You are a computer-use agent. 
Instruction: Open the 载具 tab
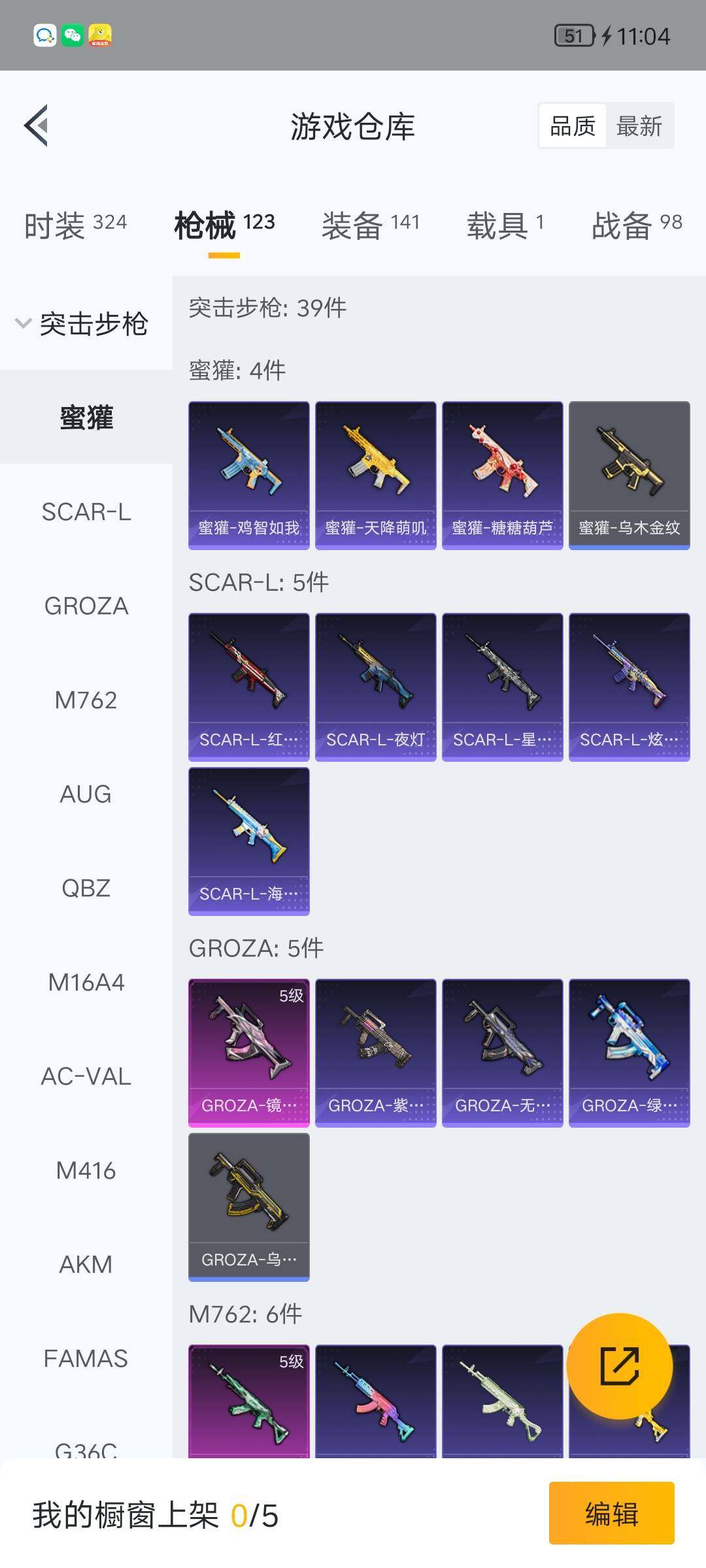pos(505,225)
